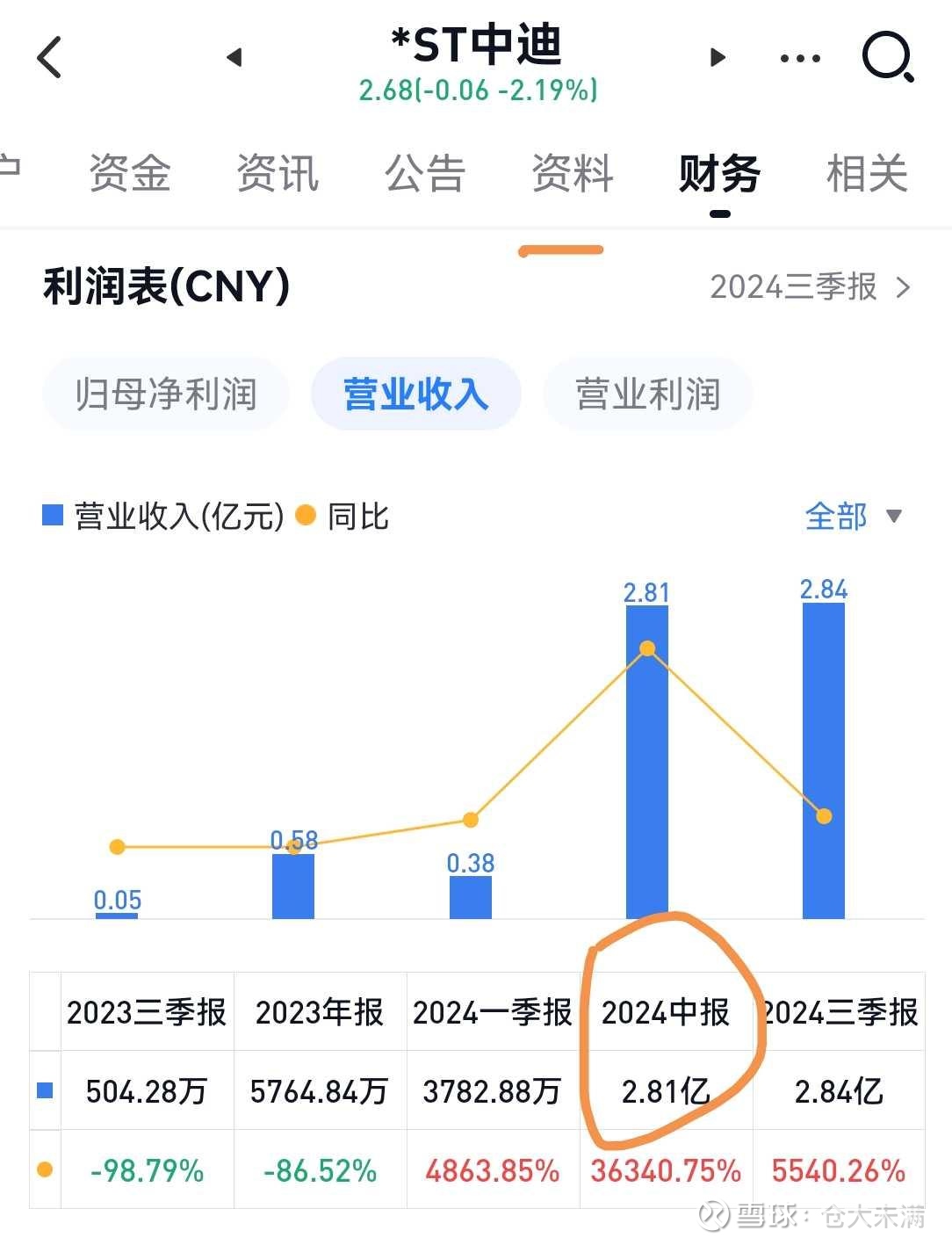Click the back arrow at top left
This screenshot has width=952, height=1245.
click(x=50, y=57)
